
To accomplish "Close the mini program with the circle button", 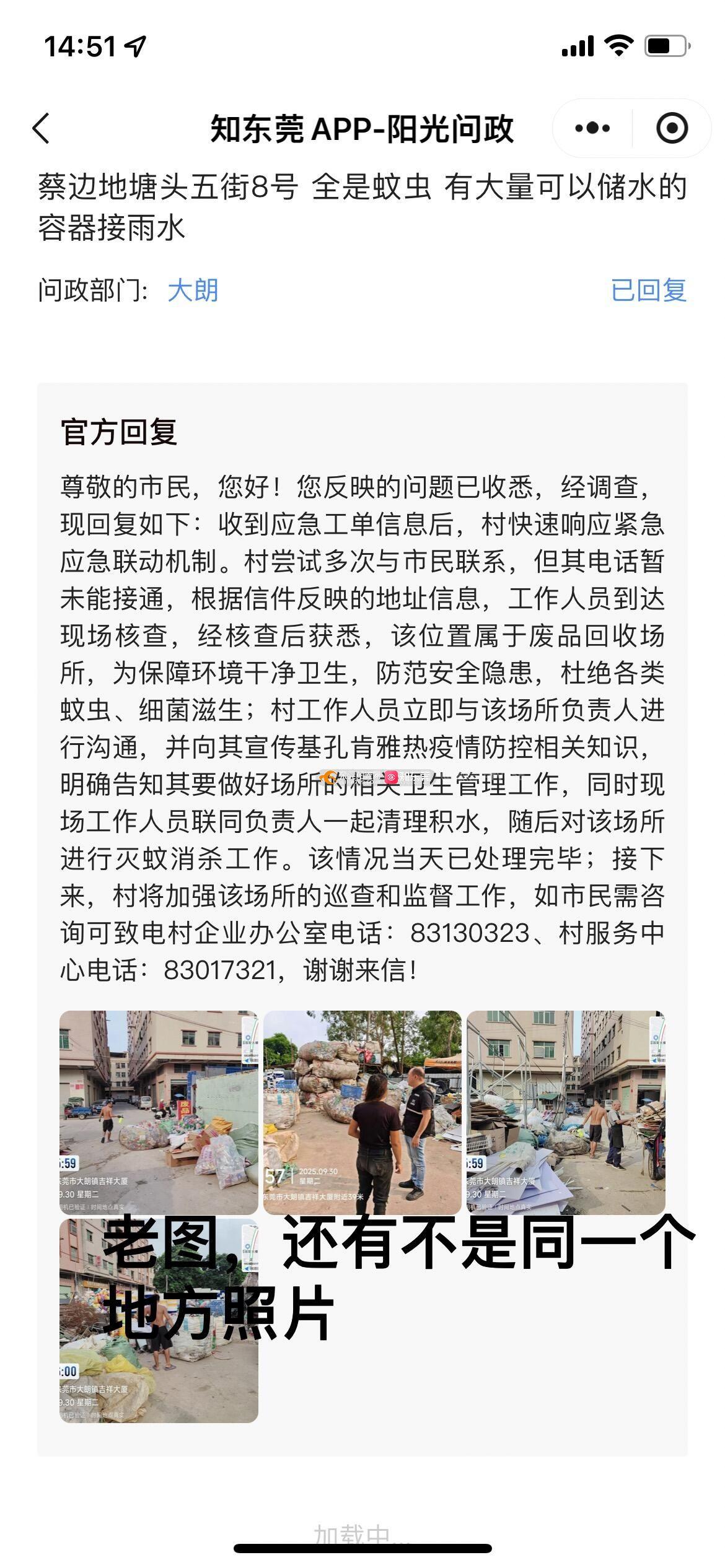I will pos(672,129).
